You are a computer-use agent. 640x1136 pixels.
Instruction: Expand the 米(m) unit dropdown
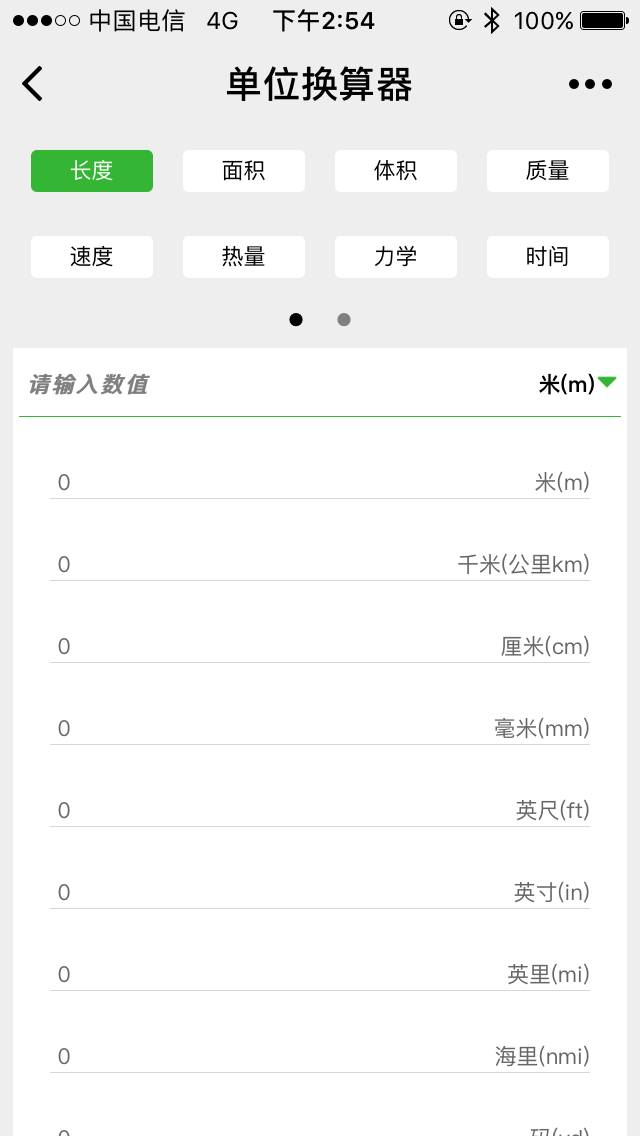578,384
